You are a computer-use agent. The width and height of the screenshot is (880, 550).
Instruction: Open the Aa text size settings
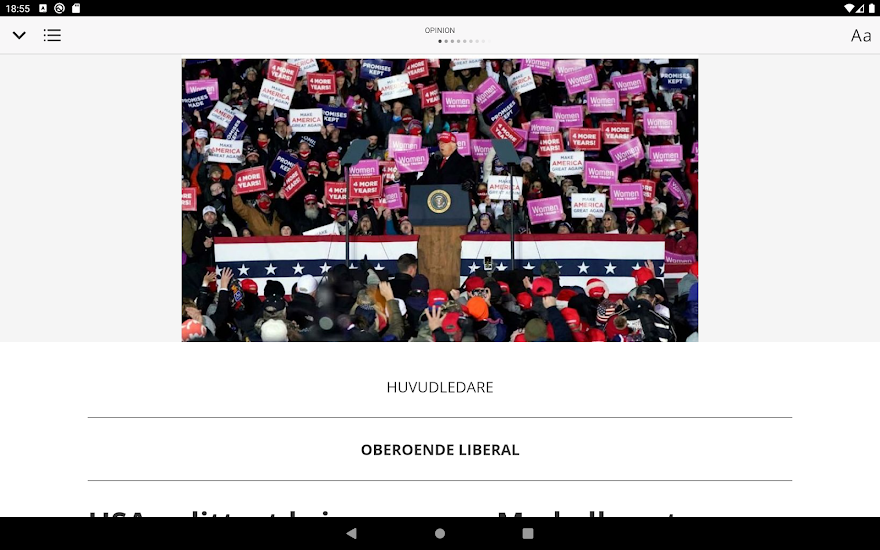860,36
